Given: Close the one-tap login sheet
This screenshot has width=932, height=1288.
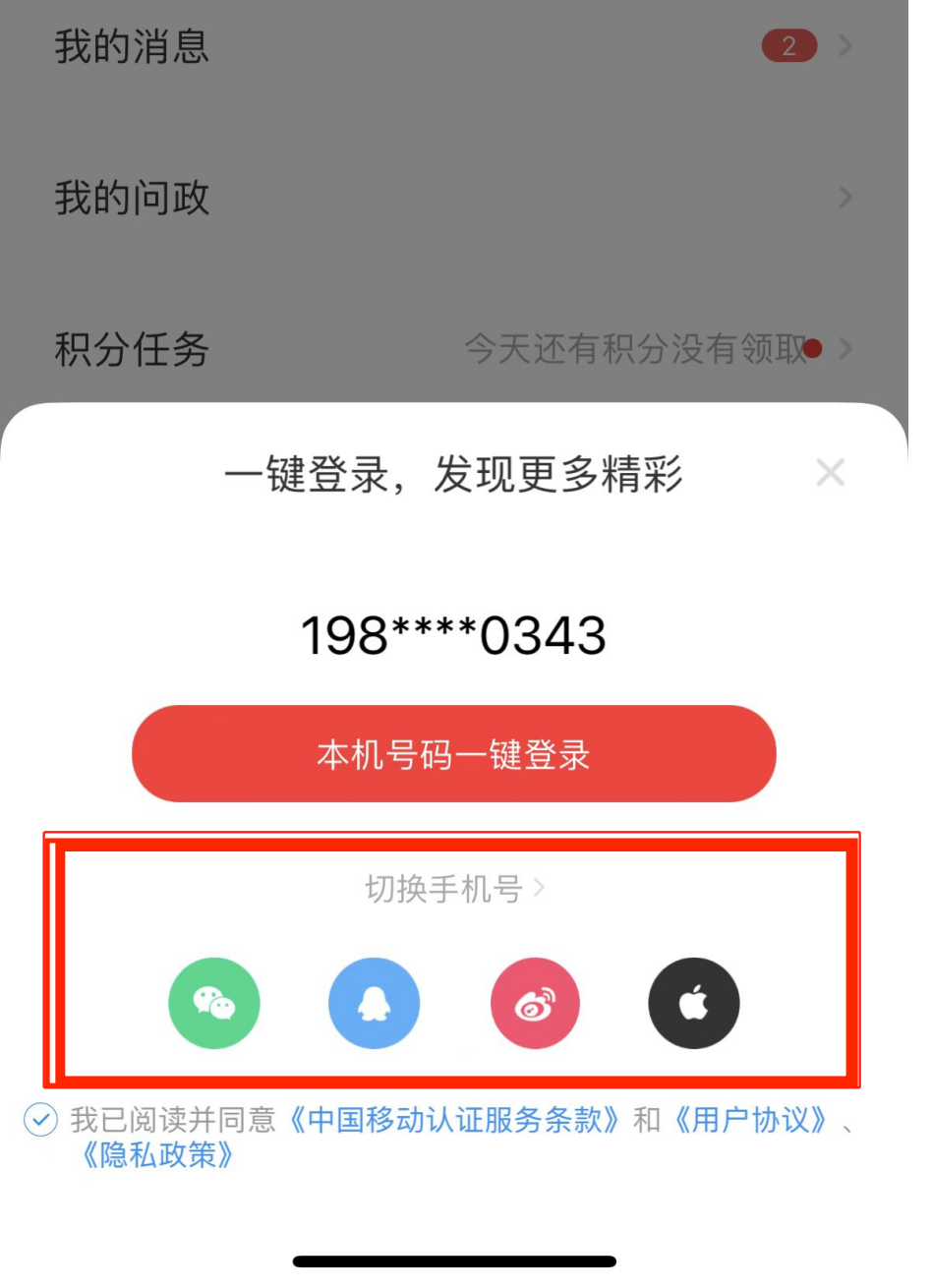Looking at the screenshot, I should tap(830, 473).
